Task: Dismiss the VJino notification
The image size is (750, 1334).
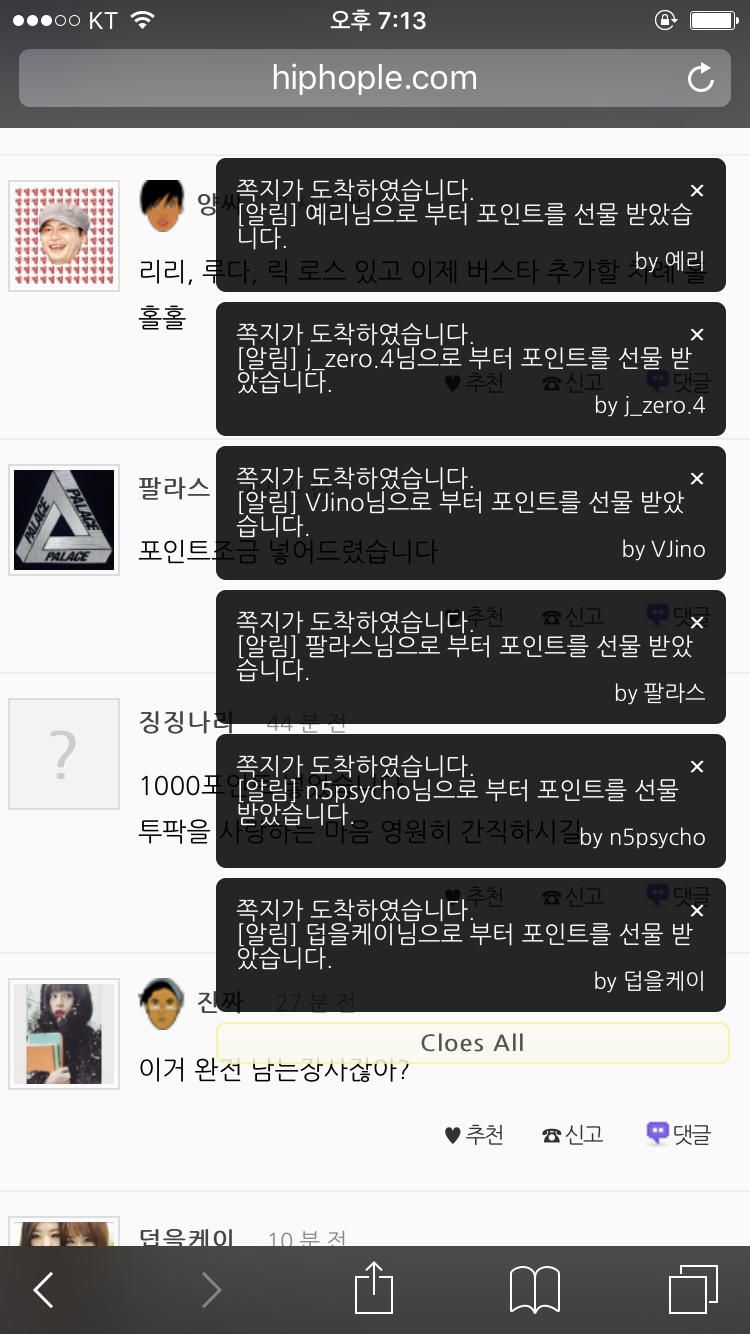Action: [697, 479]
